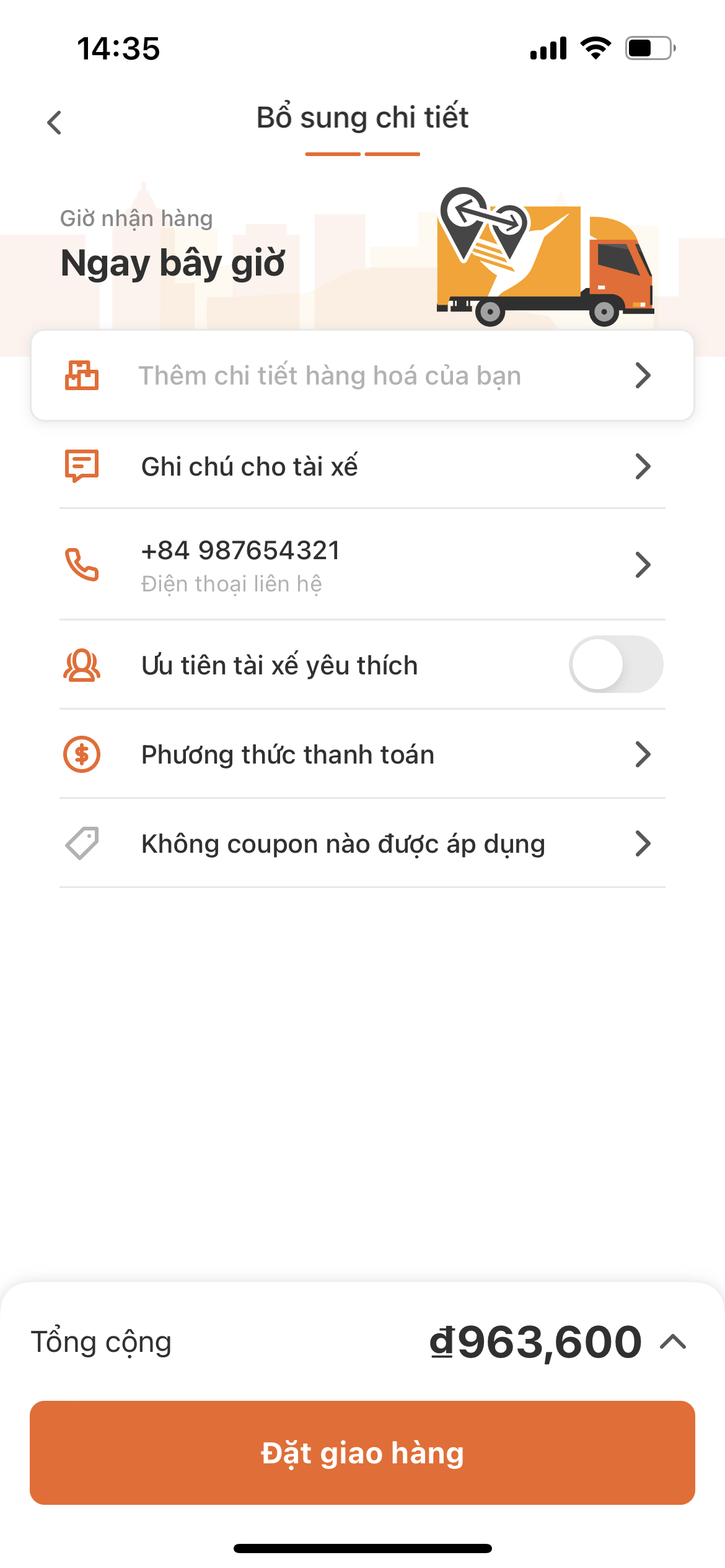Image resolution: width=725 pixels, height=1568 pixels.
Task: Edit contact phone +84 987654321
Action: [362, 564]
